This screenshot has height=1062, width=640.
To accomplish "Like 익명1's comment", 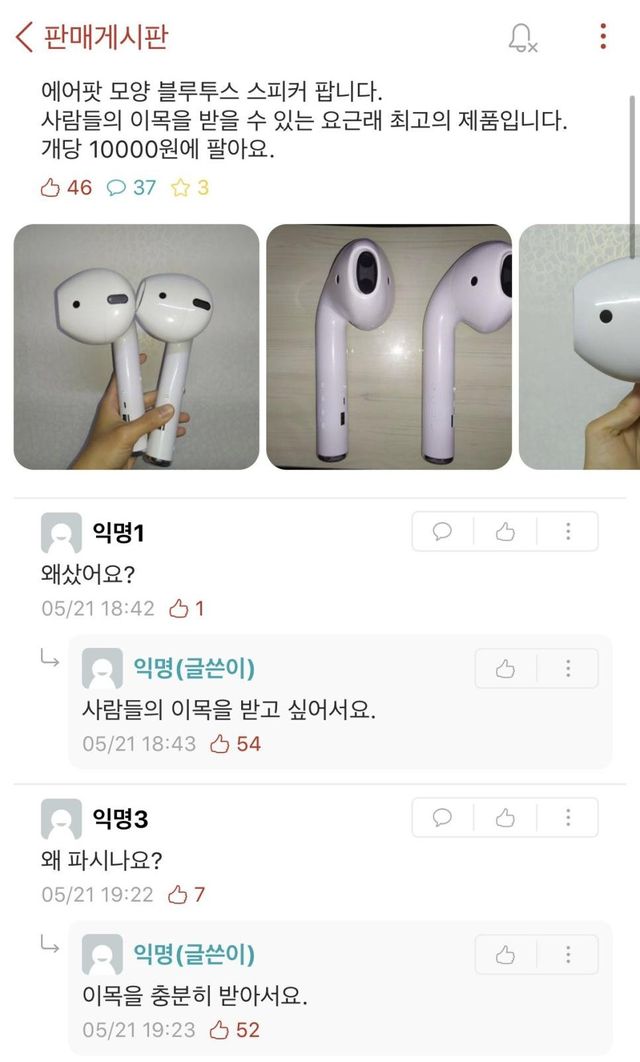I will click(x=505, y=532).
